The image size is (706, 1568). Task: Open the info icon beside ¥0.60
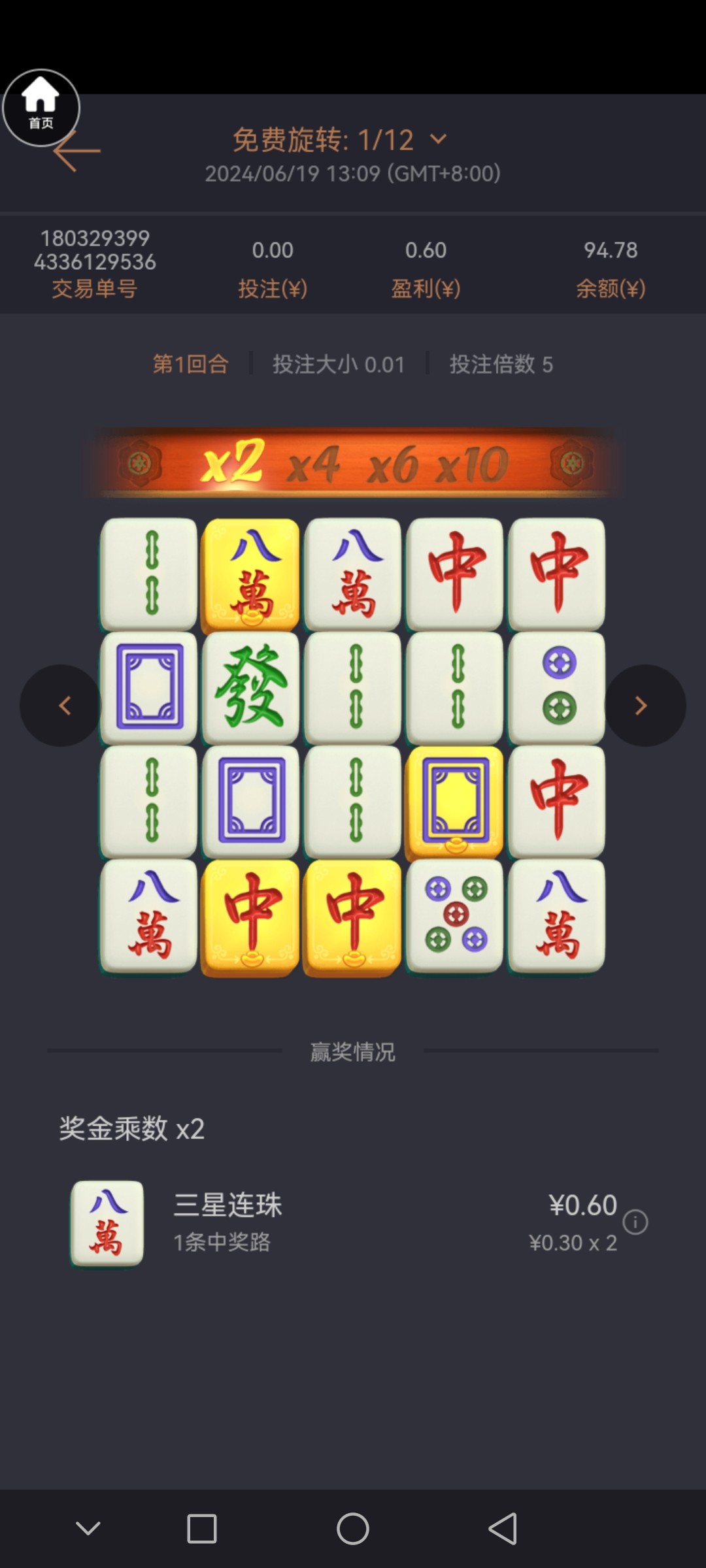[x=635, y=1222]
